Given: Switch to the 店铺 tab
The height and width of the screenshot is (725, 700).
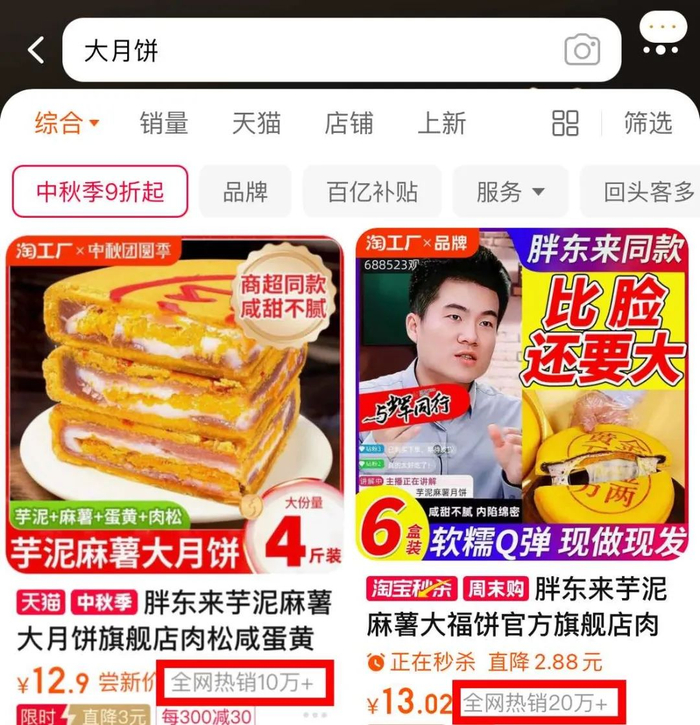Looking at the screenshot, I should 349,123.
